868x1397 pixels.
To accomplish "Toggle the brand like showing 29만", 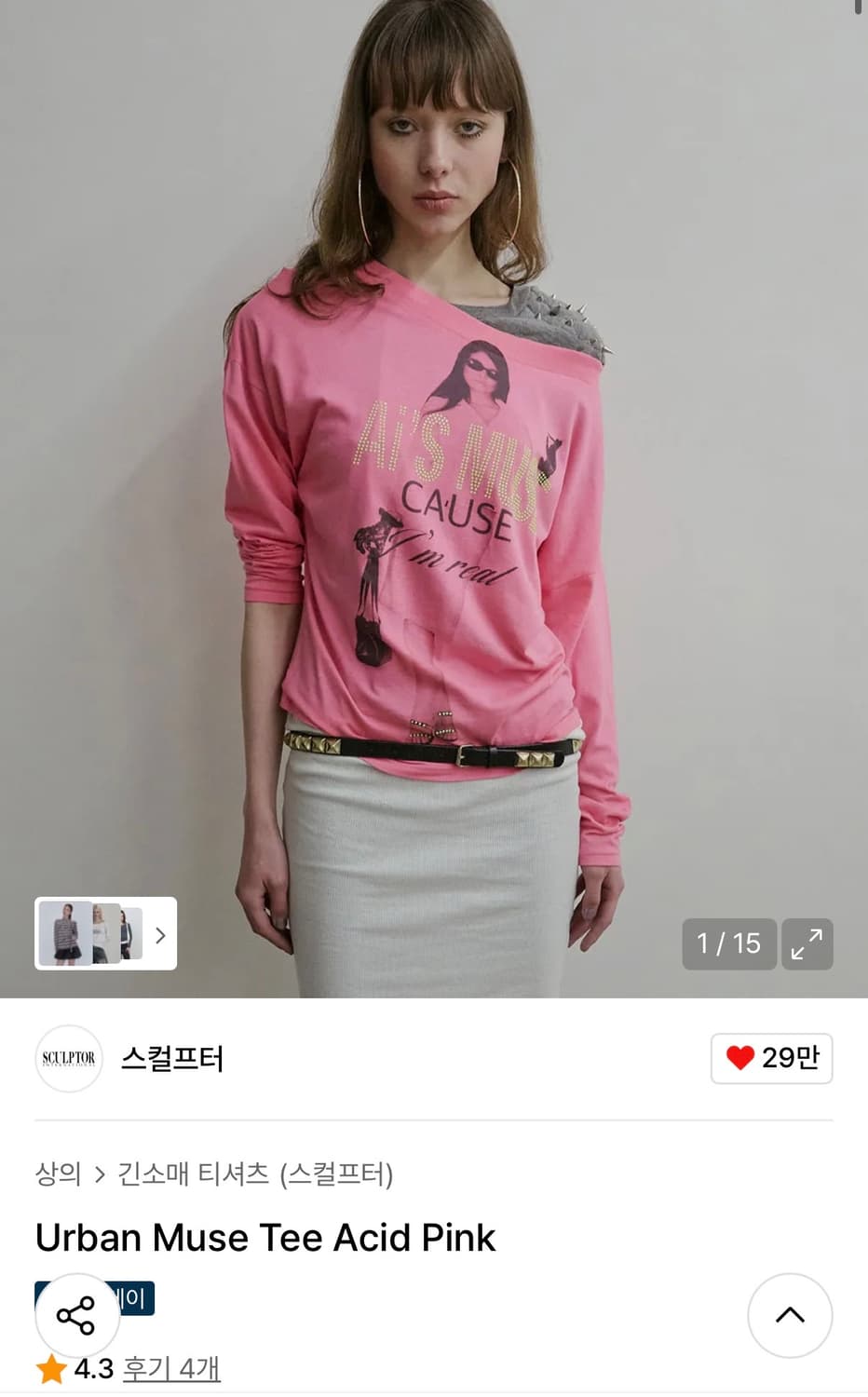I will coord(770,1059).
